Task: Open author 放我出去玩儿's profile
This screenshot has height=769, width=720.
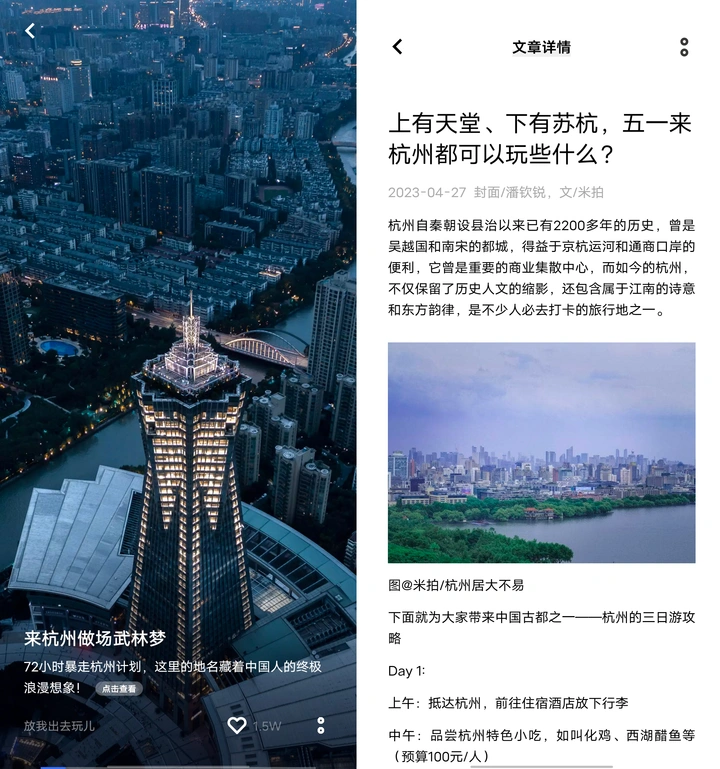Action: [x=59, y=726]
